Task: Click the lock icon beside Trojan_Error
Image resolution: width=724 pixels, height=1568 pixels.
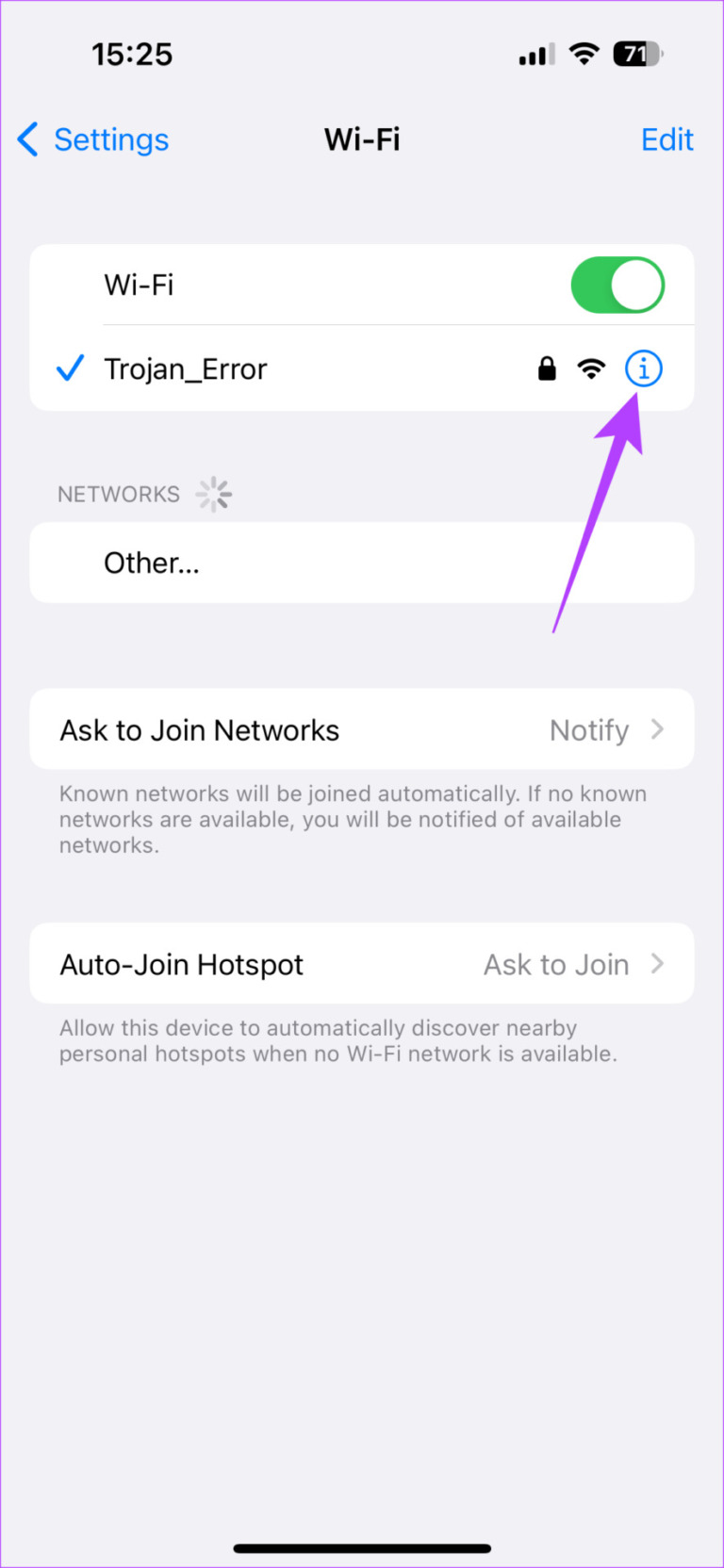Action: (547, 368)
